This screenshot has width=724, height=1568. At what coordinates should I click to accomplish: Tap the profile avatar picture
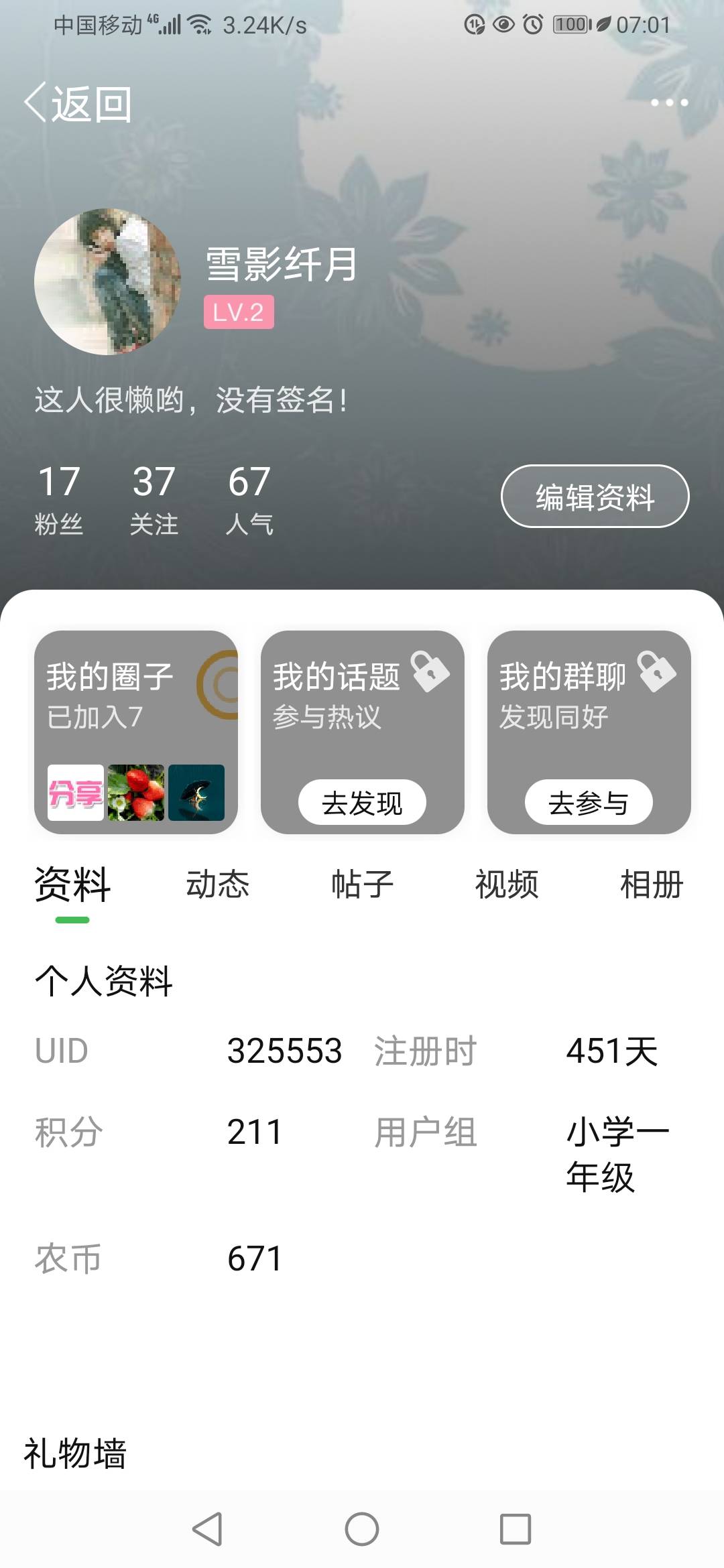pyautogui.click(x=107, y=281)
